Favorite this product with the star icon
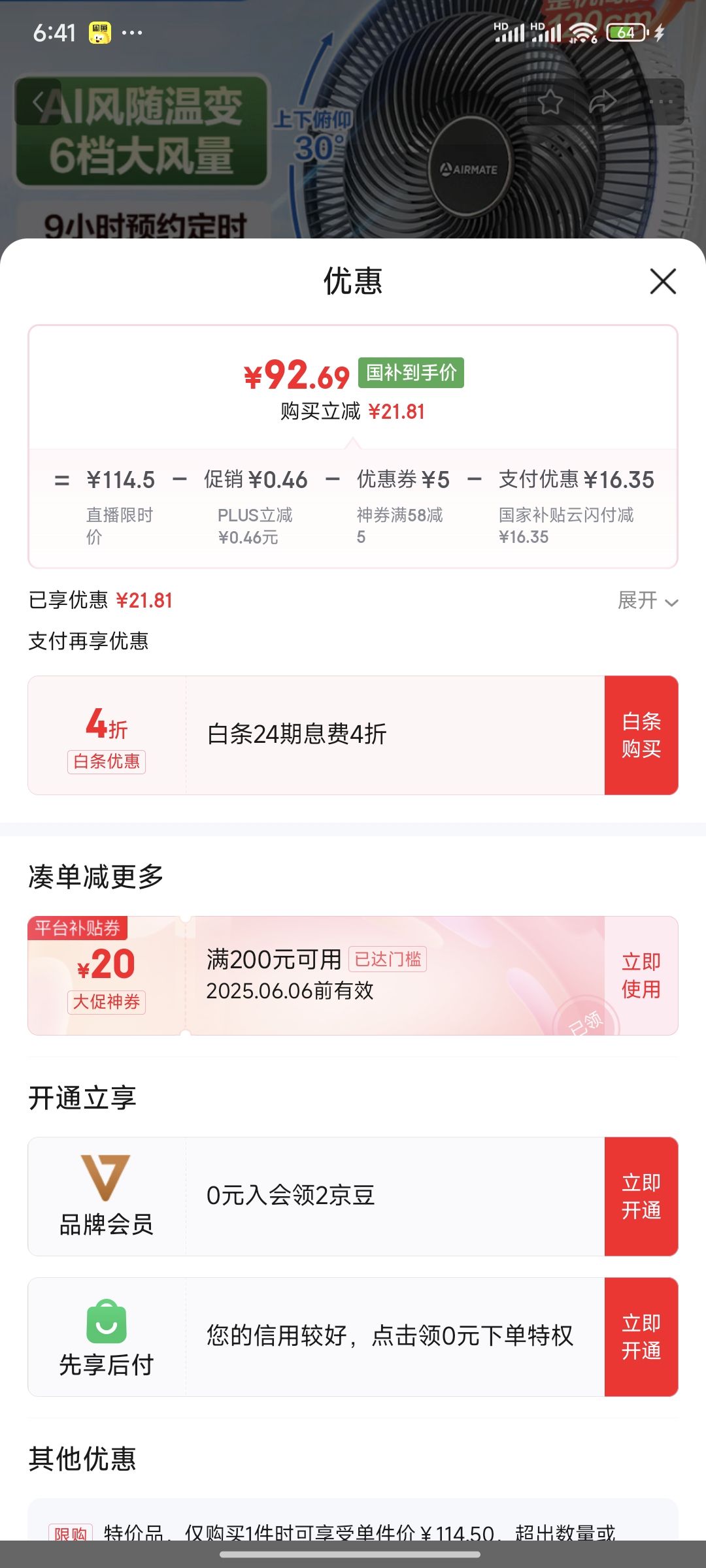Viewport: 706px width, 1568px height. [550, 102]
